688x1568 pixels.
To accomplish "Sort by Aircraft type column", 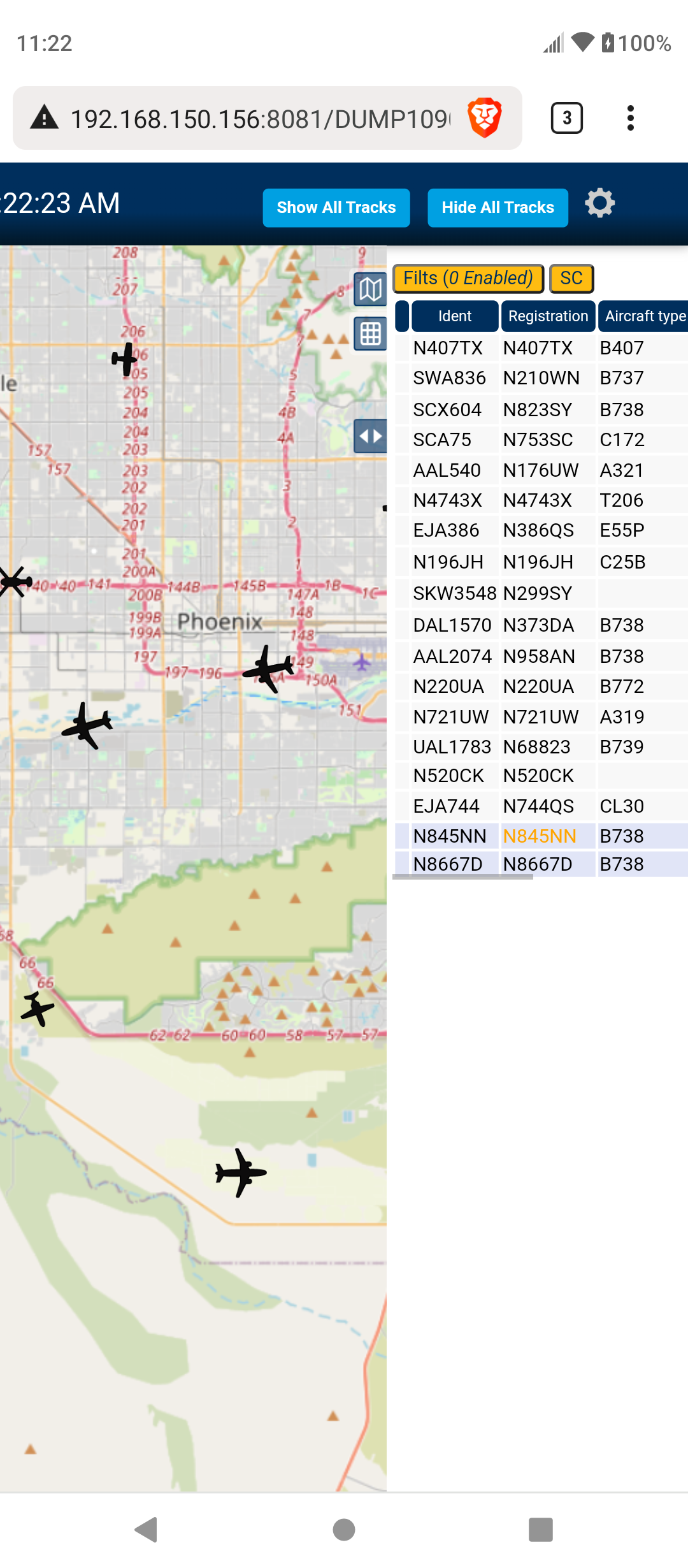I will [x=643, y=316].
